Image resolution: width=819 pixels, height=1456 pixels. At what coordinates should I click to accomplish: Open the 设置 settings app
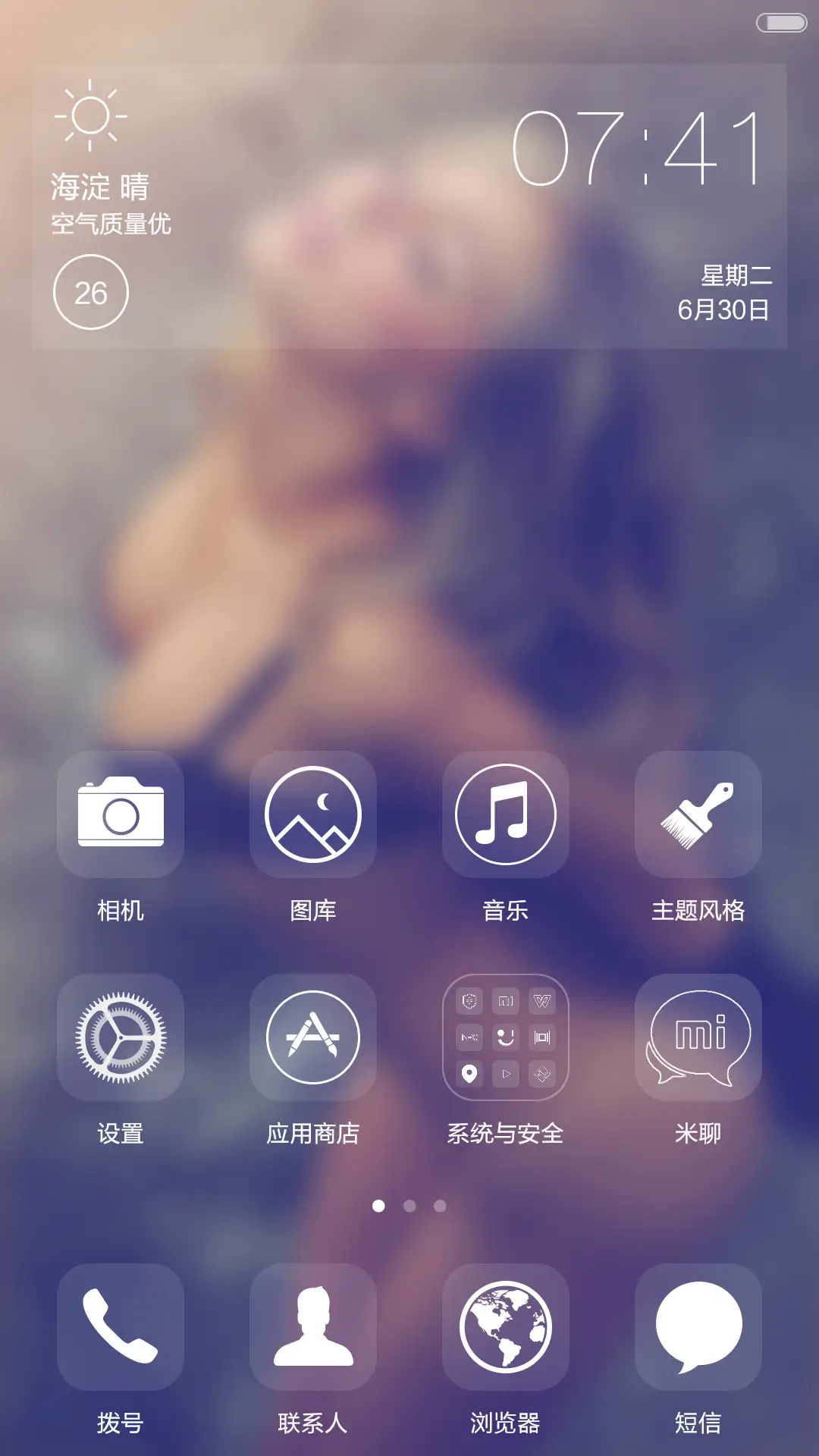click(x=121, y=1036)
